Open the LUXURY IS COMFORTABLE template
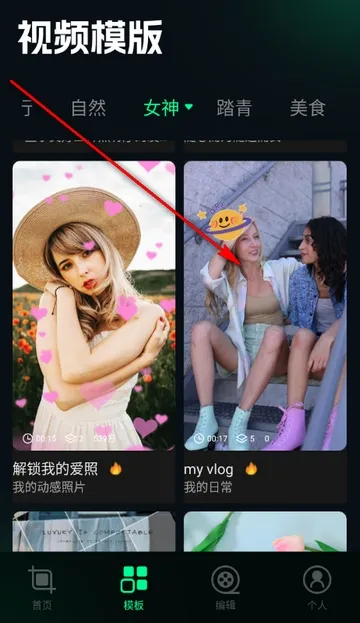The height and width of the screenshot is (623, 360). pos(94,531)
